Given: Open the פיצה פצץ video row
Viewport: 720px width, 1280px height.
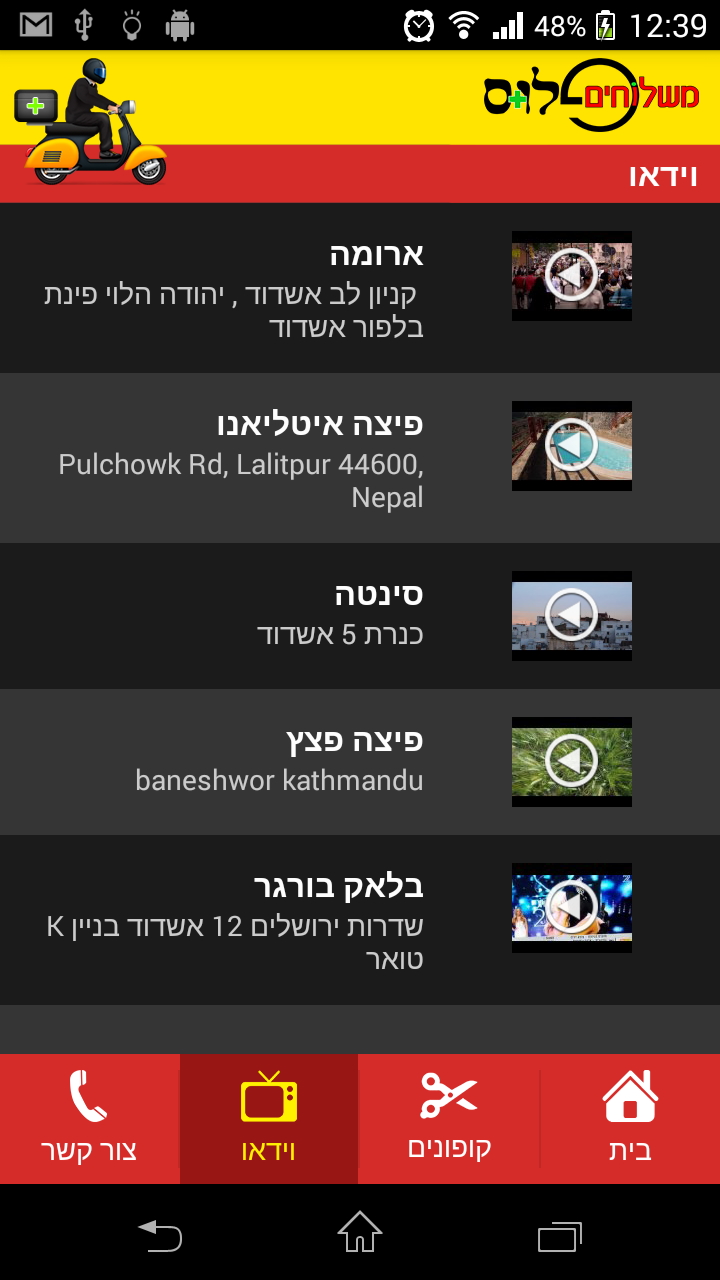Looking at the screenshot, I should [360, 762].
